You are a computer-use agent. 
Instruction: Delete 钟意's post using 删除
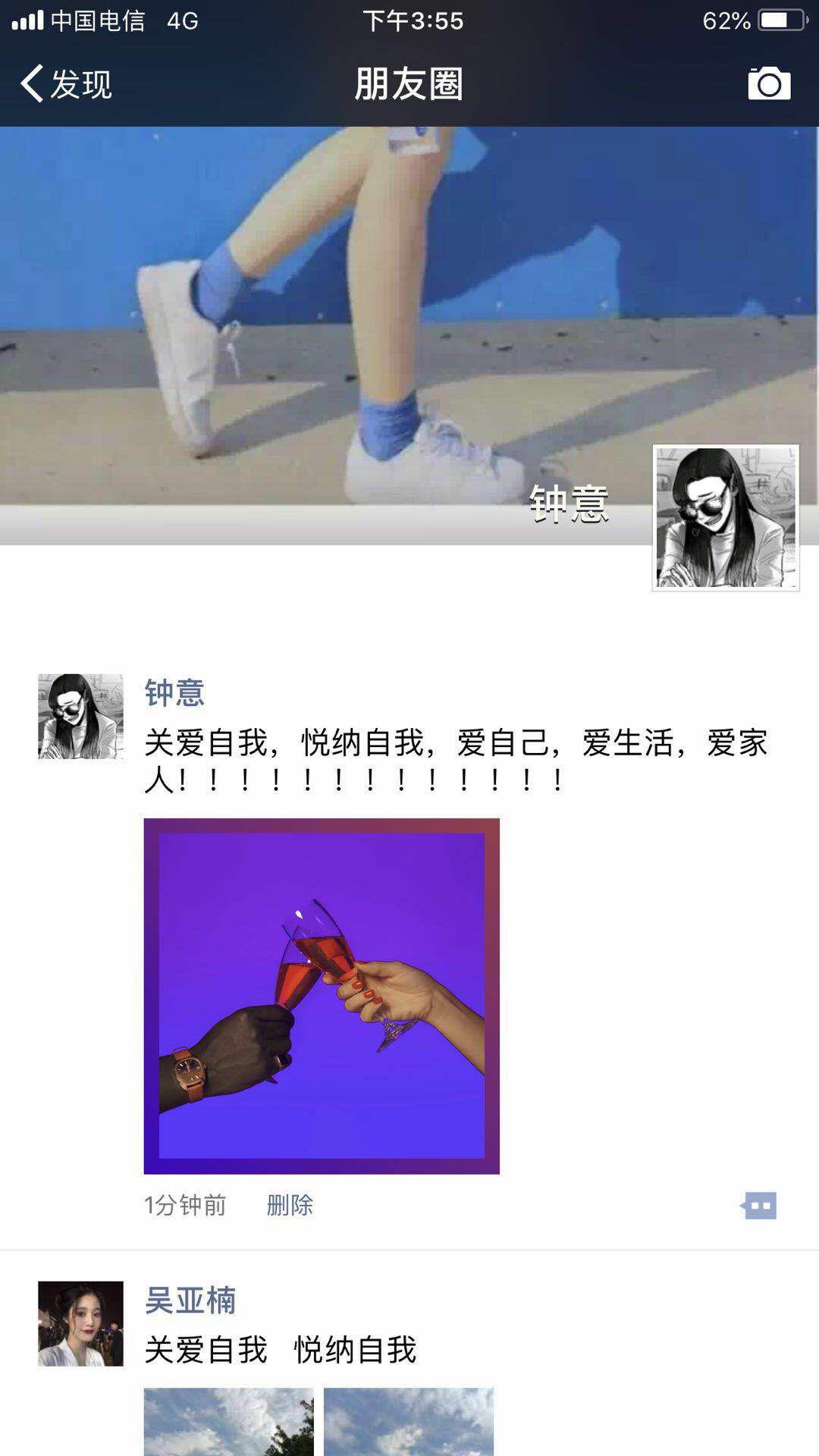tap(290, 1205)
